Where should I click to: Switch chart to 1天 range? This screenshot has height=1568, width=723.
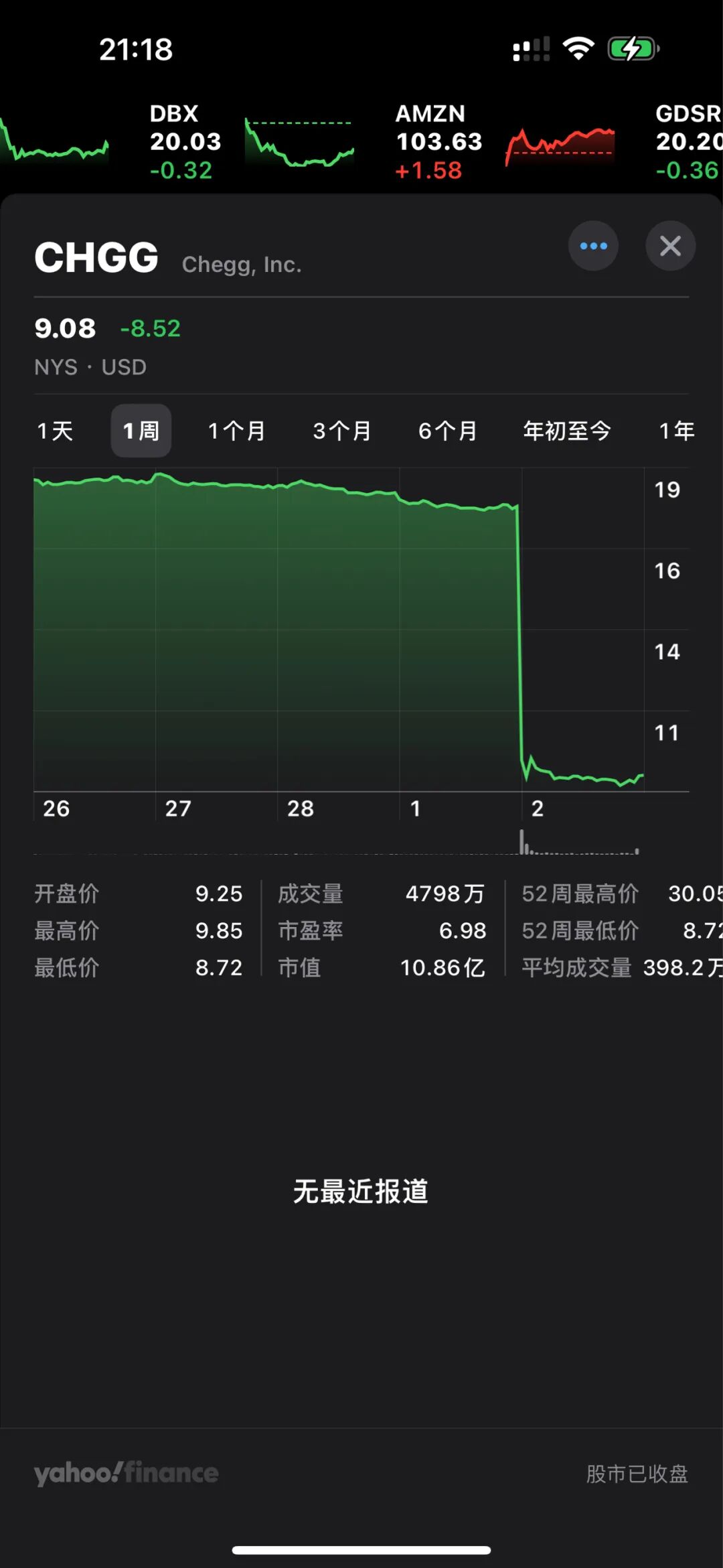[x=55, y=431]
